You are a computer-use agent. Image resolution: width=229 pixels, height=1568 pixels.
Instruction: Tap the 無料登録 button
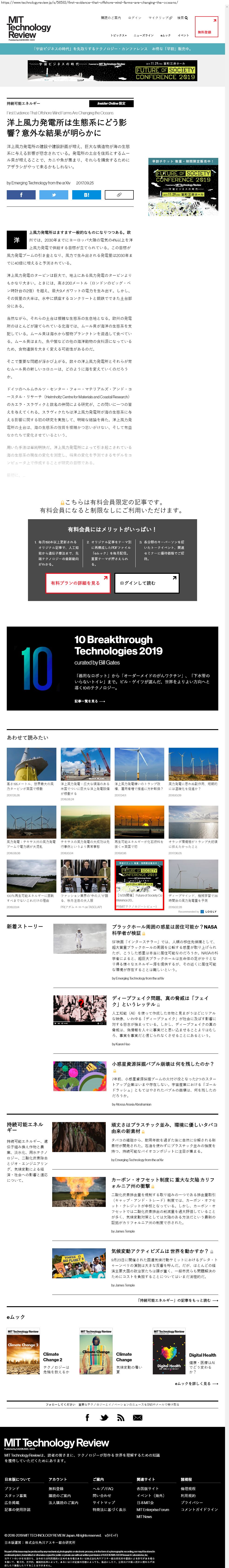click(204, 32)
